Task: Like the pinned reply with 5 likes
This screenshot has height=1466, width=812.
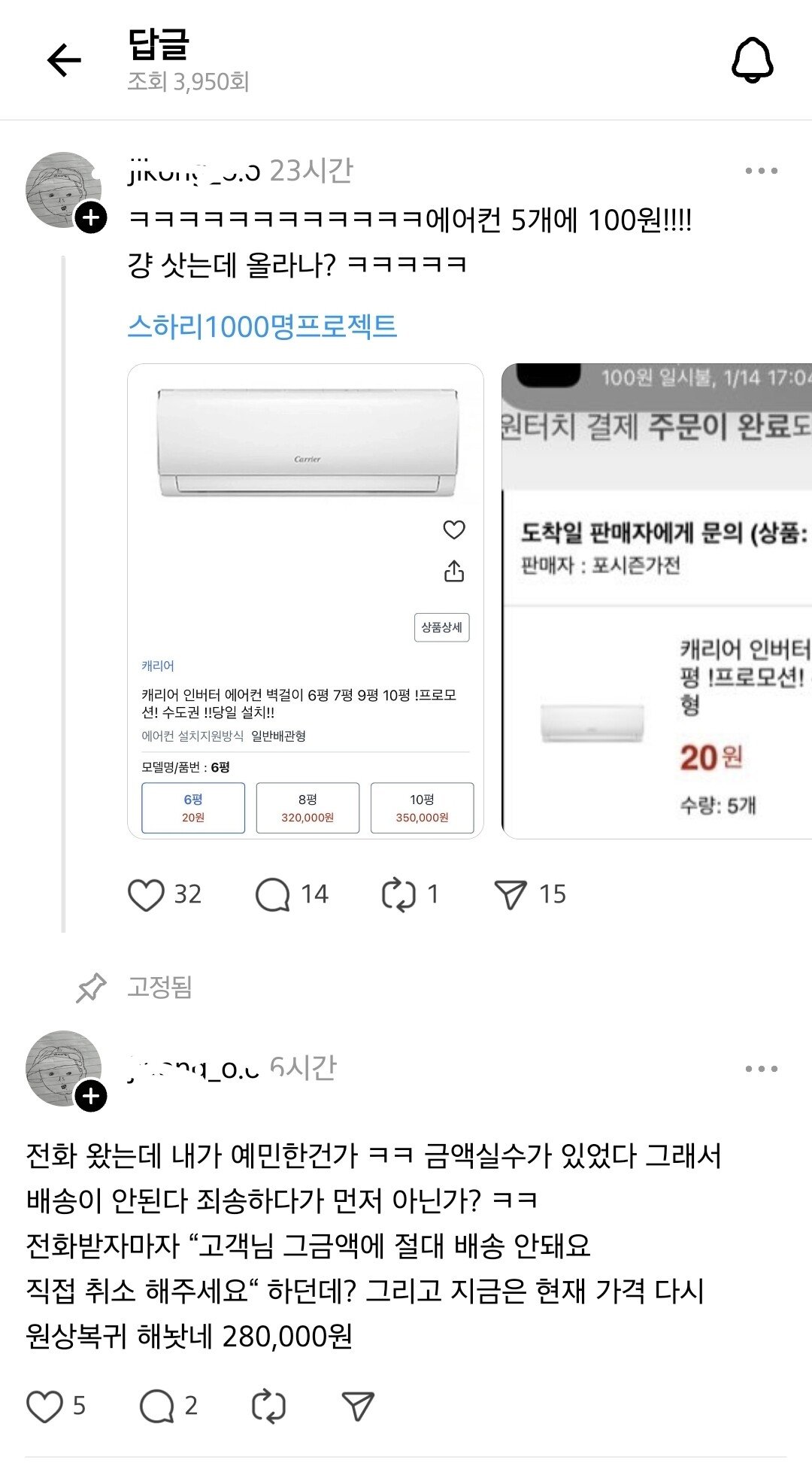Action: 44,1406
